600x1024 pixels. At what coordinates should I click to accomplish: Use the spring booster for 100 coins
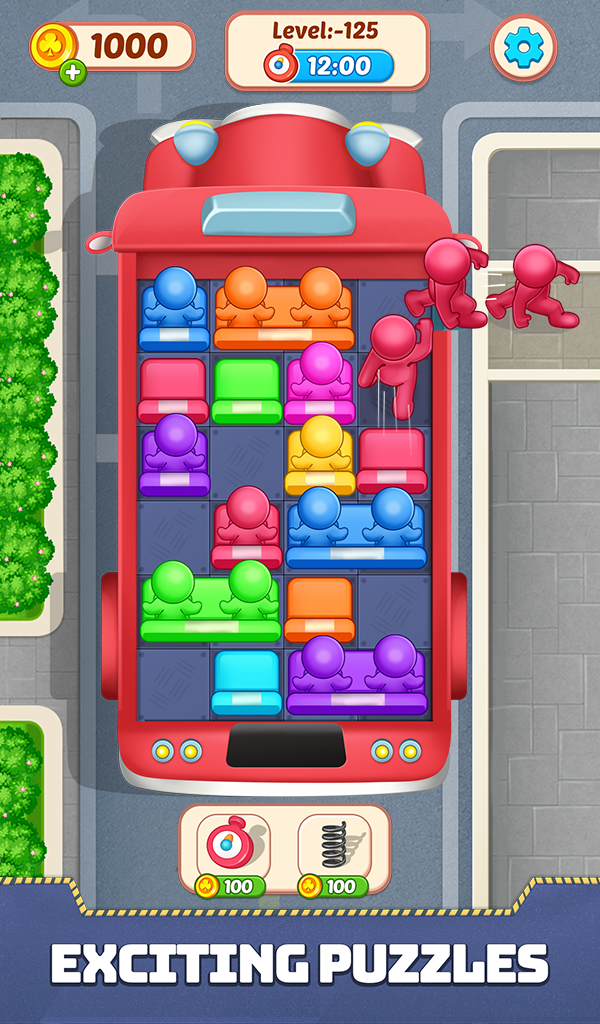[335, 855]
